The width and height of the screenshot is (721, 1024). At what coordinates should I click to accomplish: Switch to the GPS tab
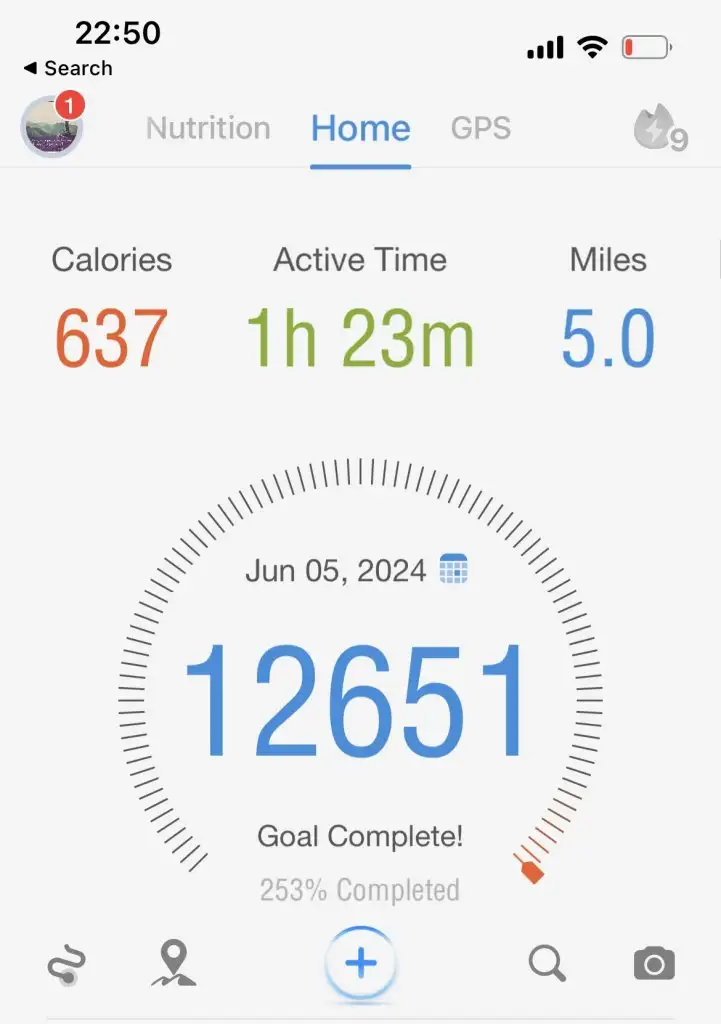(480, 128)
